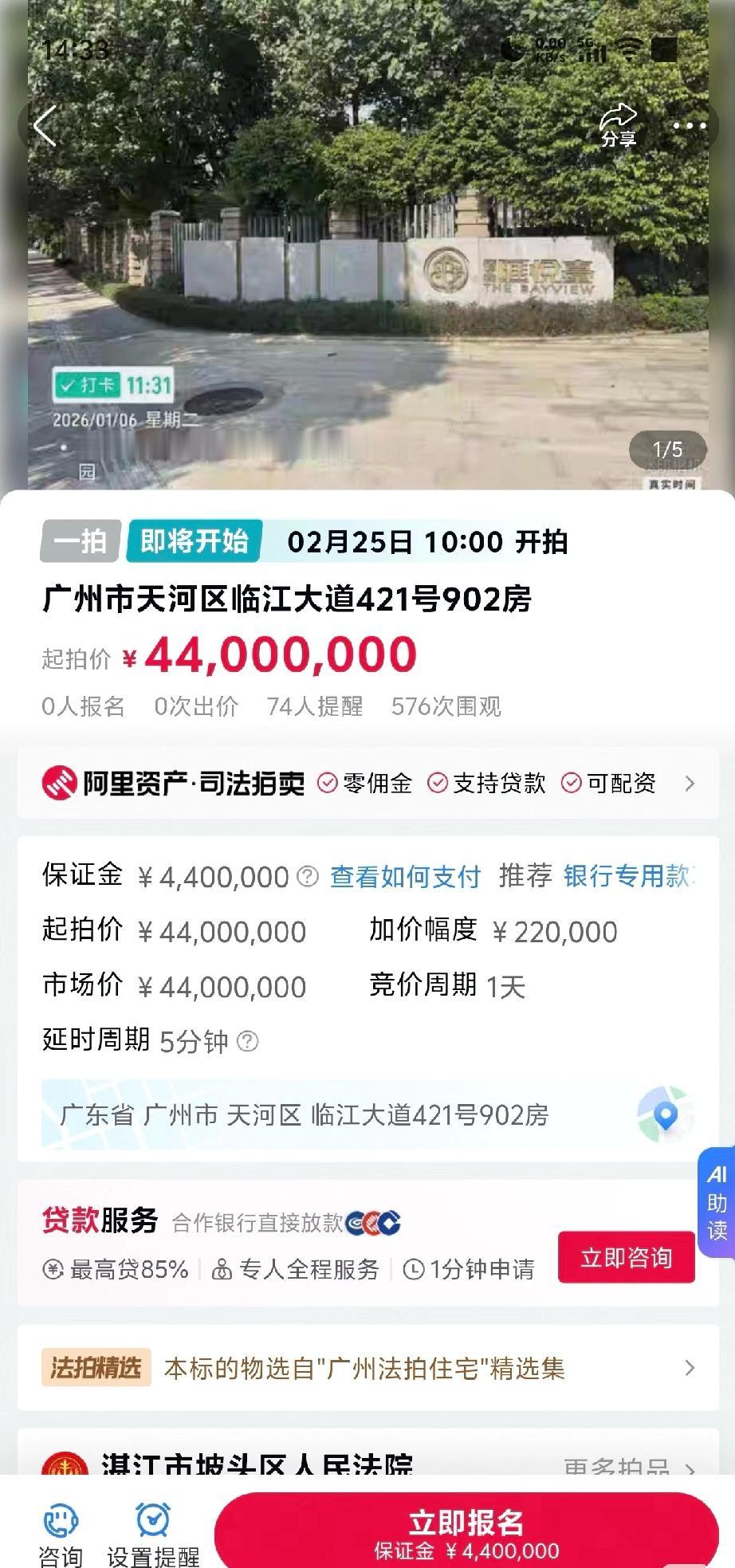Open the 查看如何支付 payment guide link
735x1568 pixels.
[x=405, y=876]
